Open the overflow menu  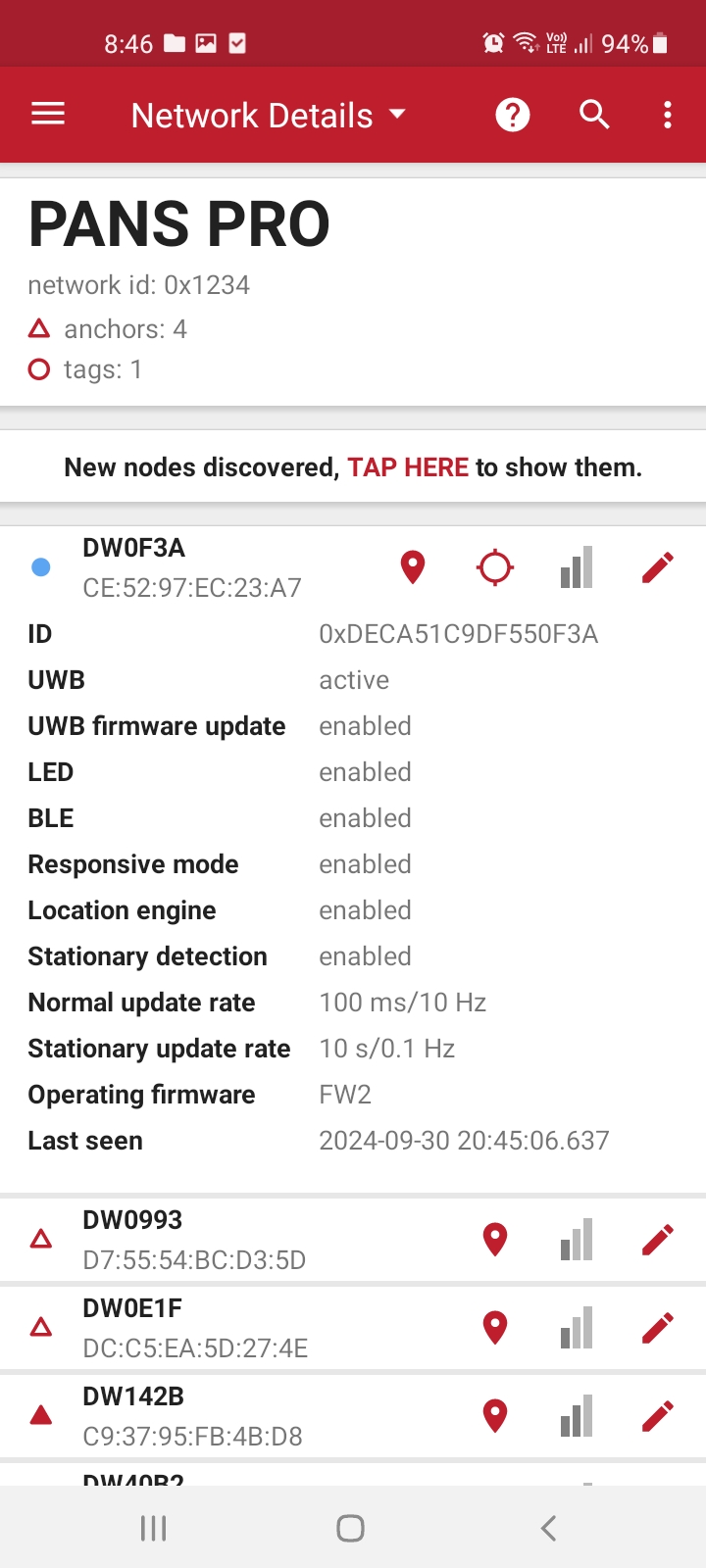pos(668,115)
